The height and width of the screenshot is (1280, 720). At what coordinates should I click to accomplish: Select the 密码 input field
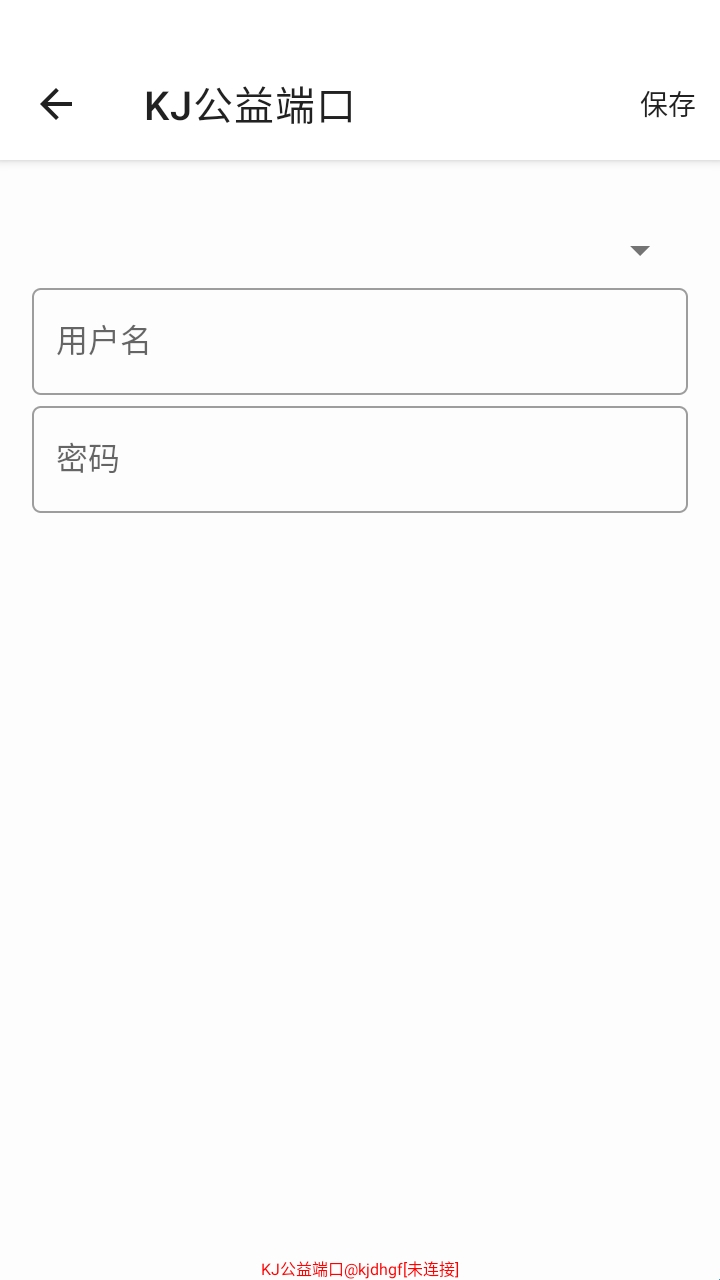pos(360,459)
